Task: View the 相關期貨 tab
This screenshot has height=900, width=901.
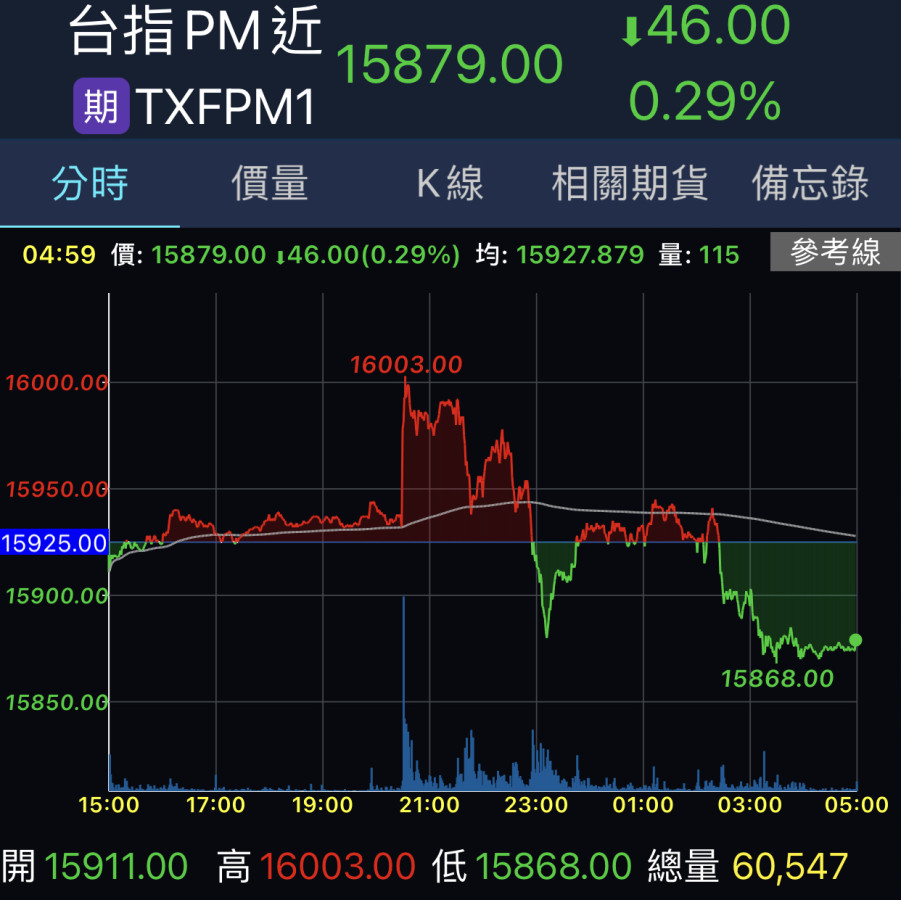Action: pos(630,184)
